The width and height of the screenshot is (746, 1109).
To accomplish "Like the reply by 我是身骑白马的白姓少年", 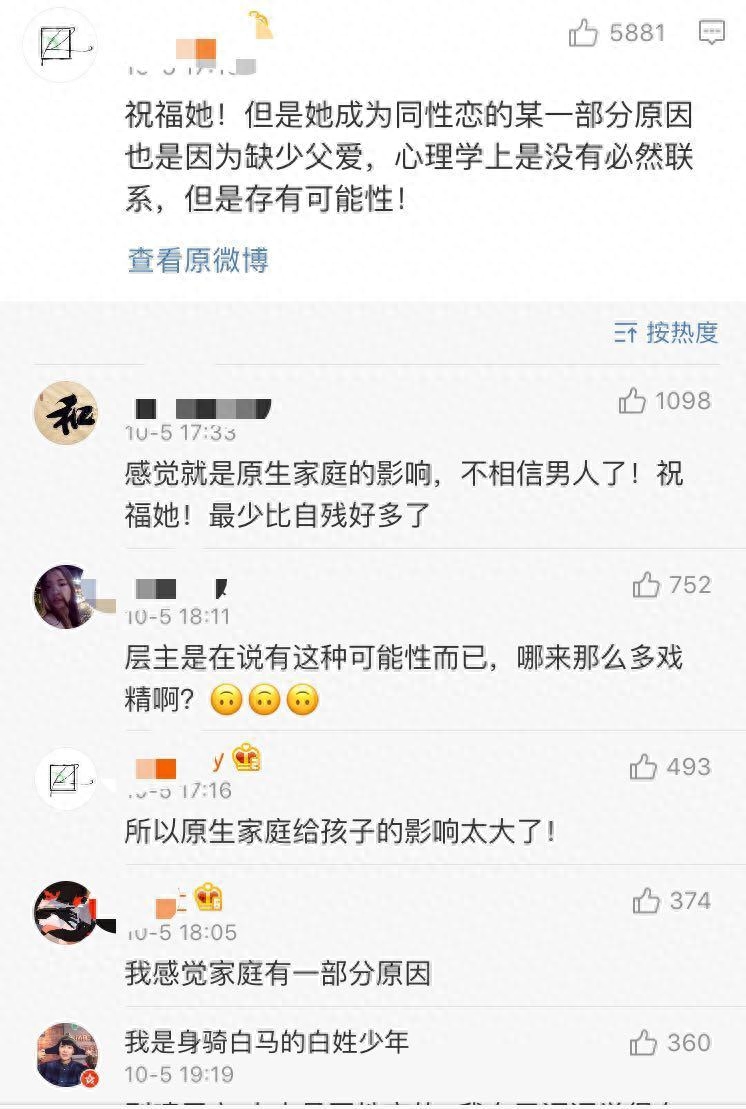I will [x=643, y=1044].
